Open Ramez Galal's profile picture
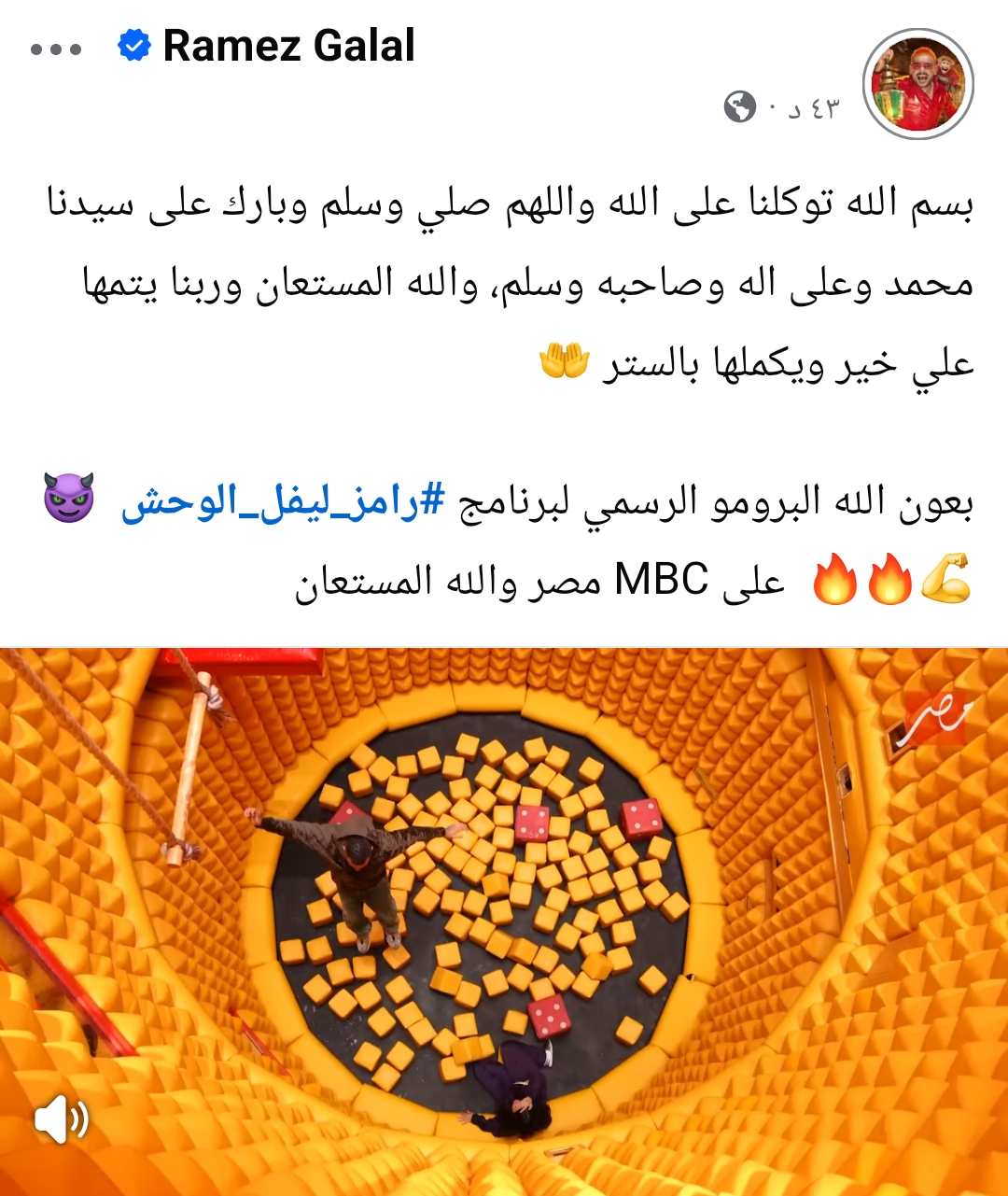 [918, 84]
